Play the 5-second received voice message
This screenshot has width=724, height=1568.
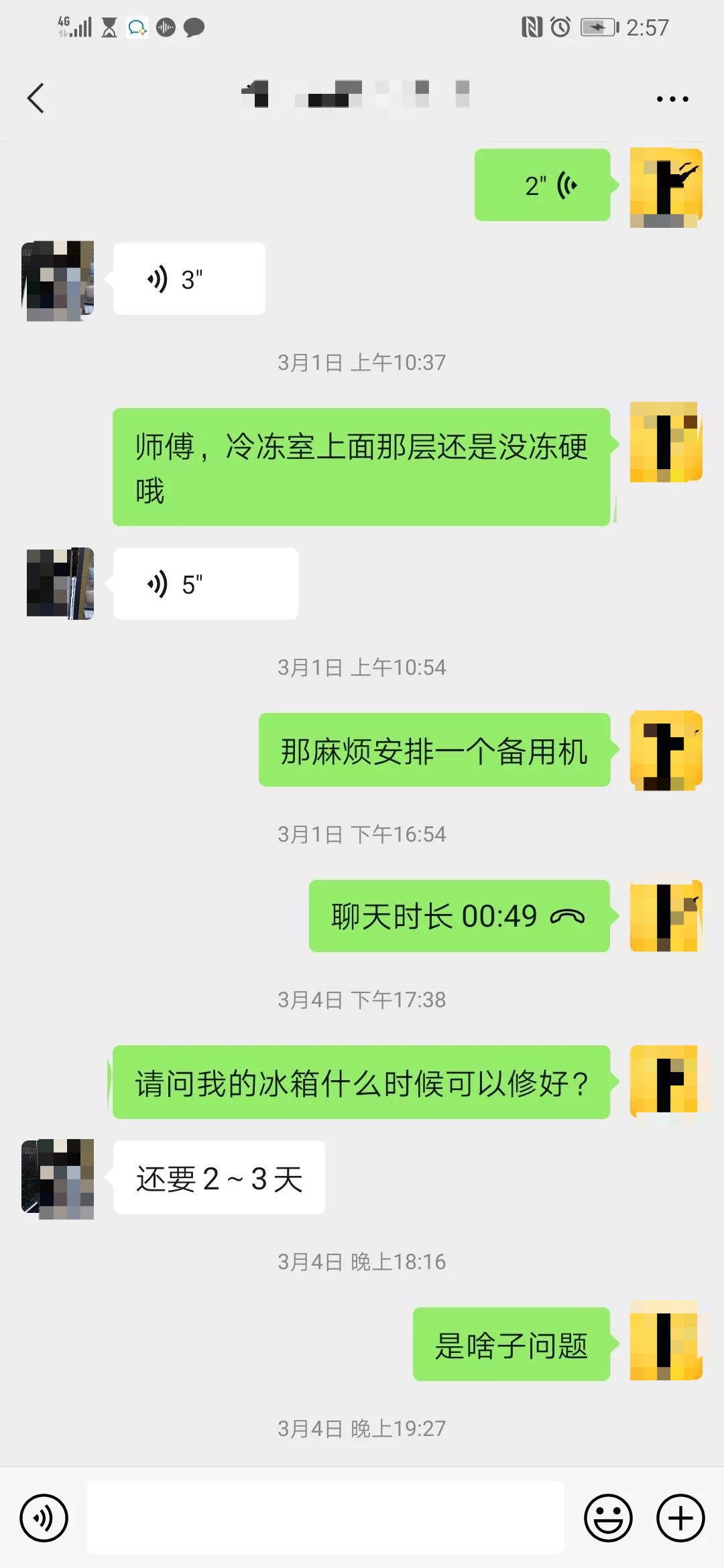[206, 584]
